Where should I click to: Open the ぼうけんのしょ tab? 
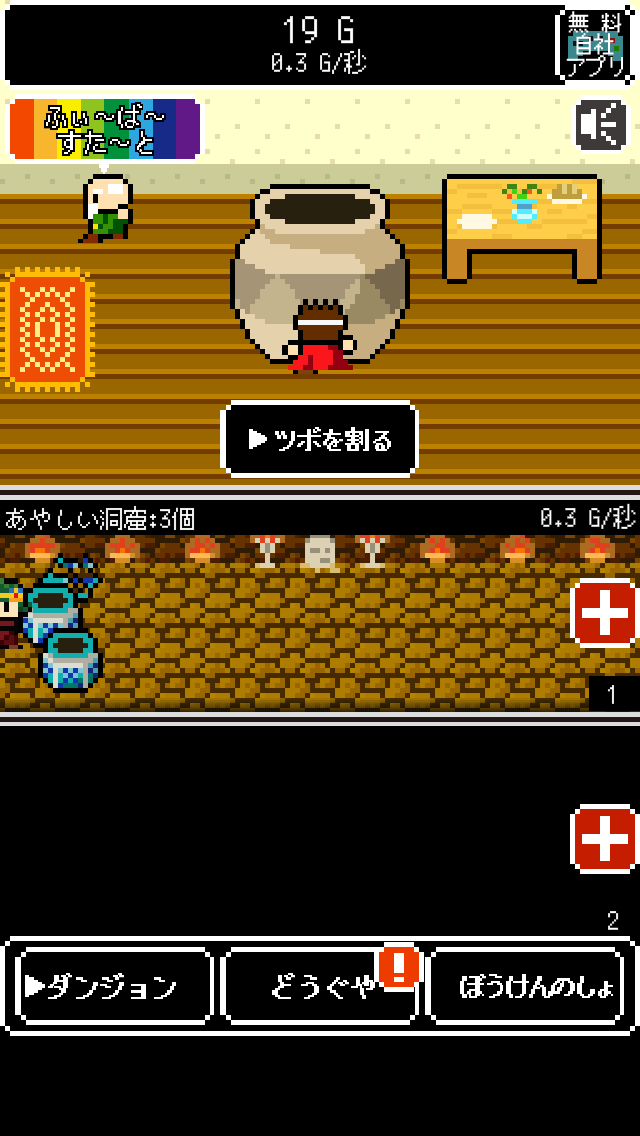pyautogui.click(x=524, y=987)
